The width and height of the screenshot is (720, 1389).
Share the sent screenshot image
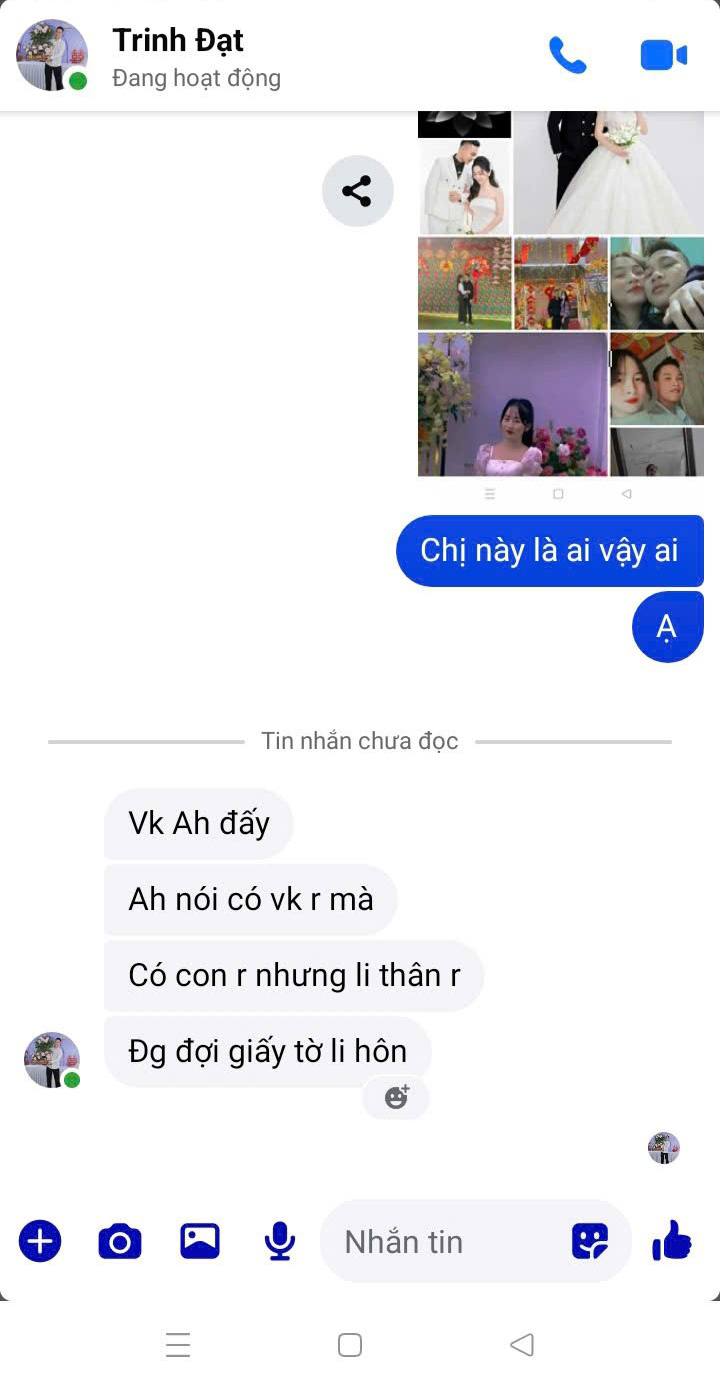(x=357, y=190)
